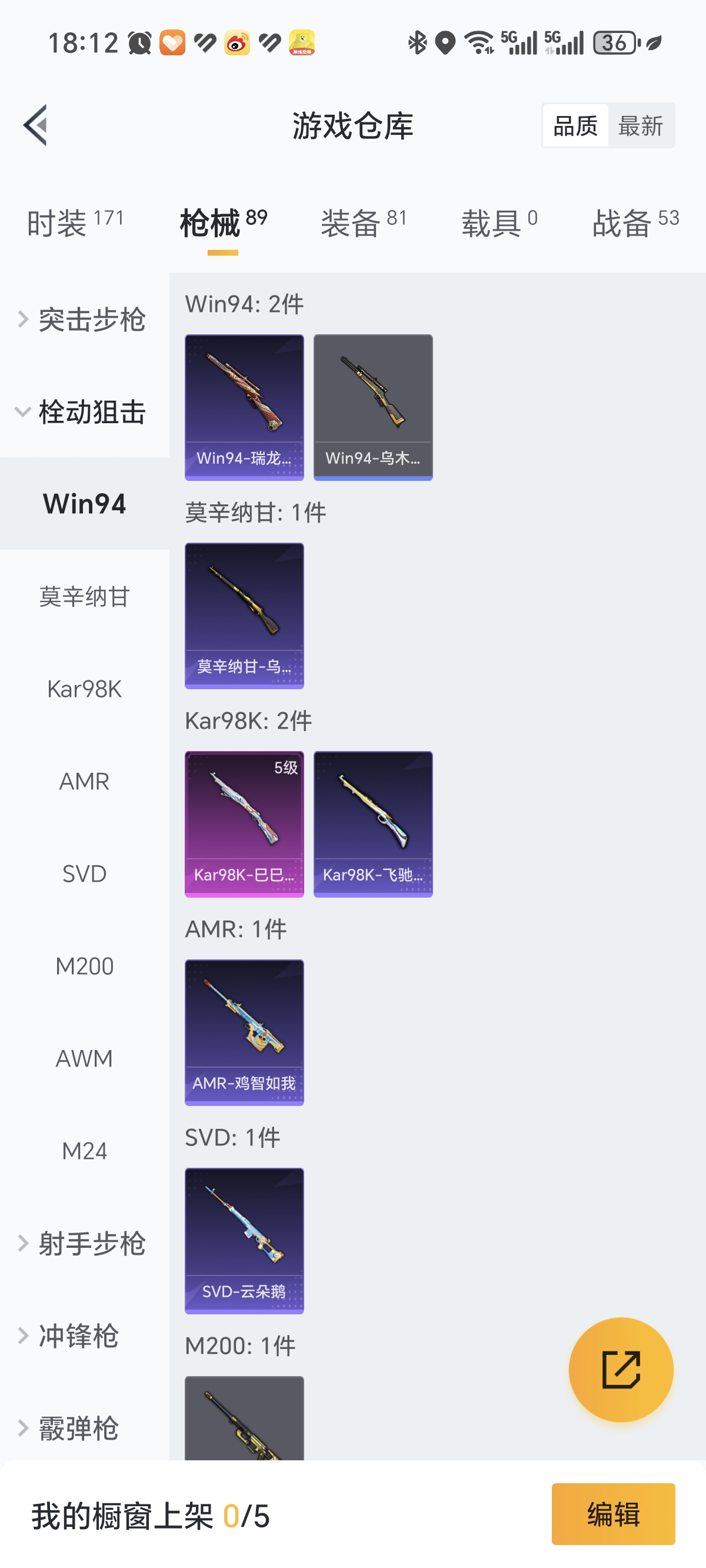
Task: Select the AWM sidebar category
Action: [x=84, y=1058]
